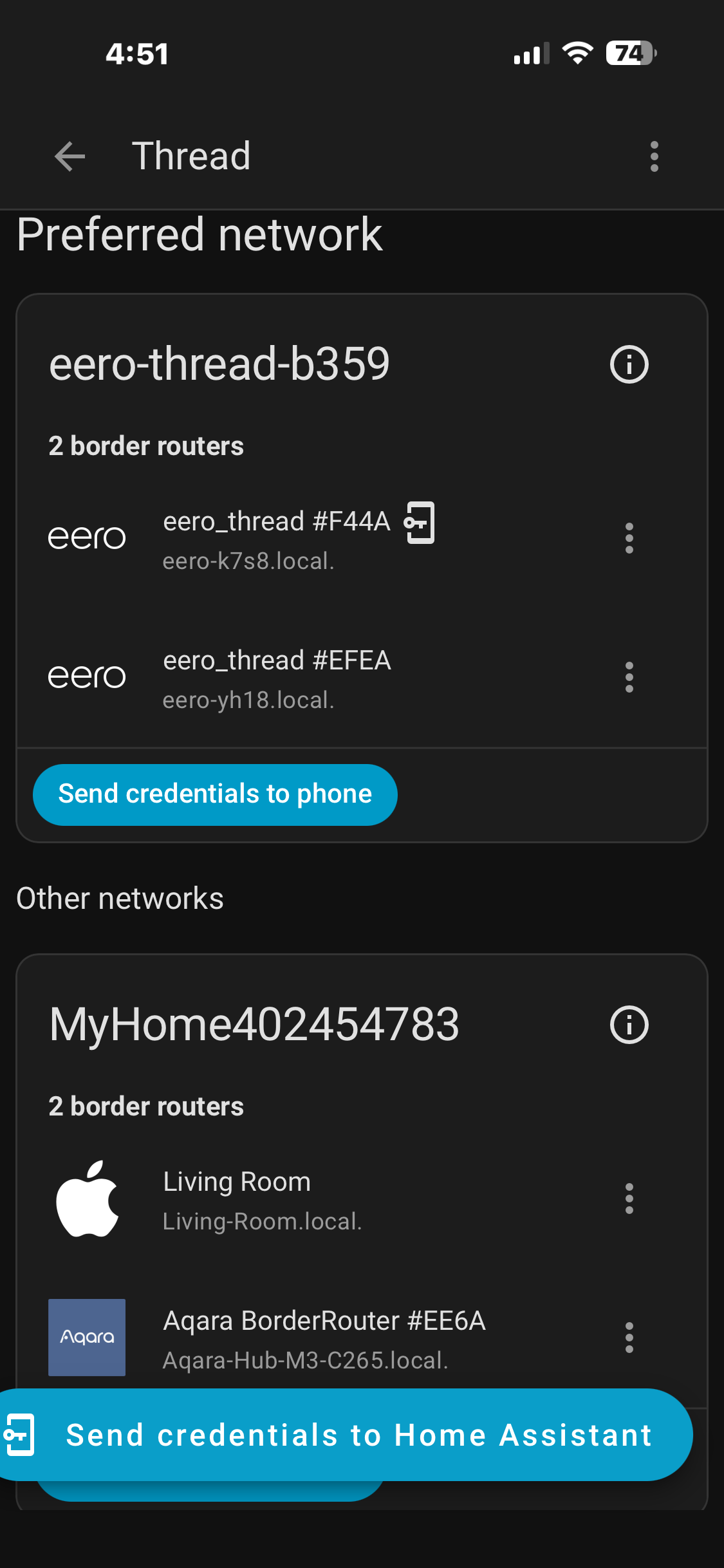
Task: View info for MyHome402454783 network
Action: [629, 1025]
